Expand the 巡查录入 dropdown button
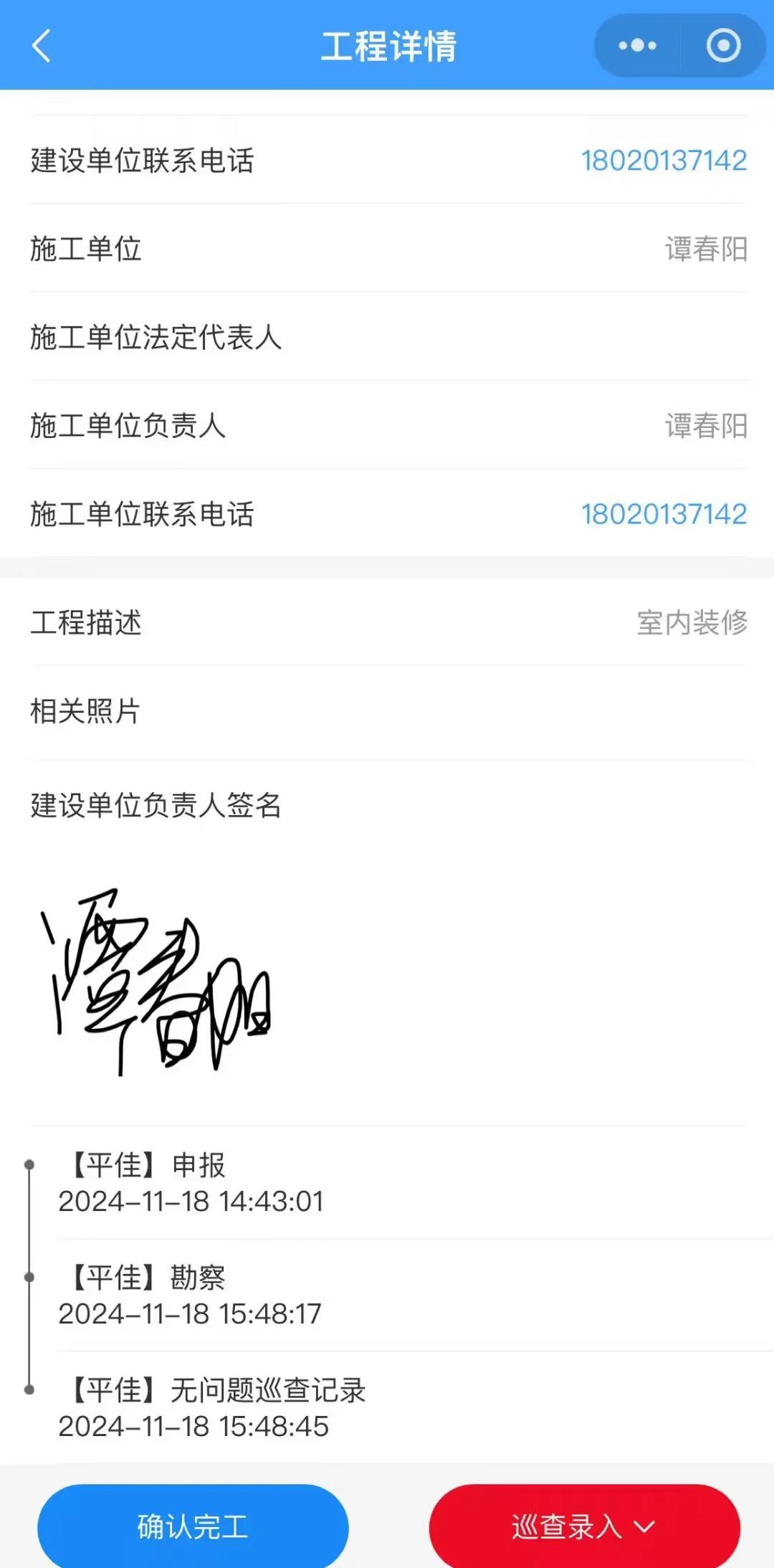 (x=584, y=1526)
